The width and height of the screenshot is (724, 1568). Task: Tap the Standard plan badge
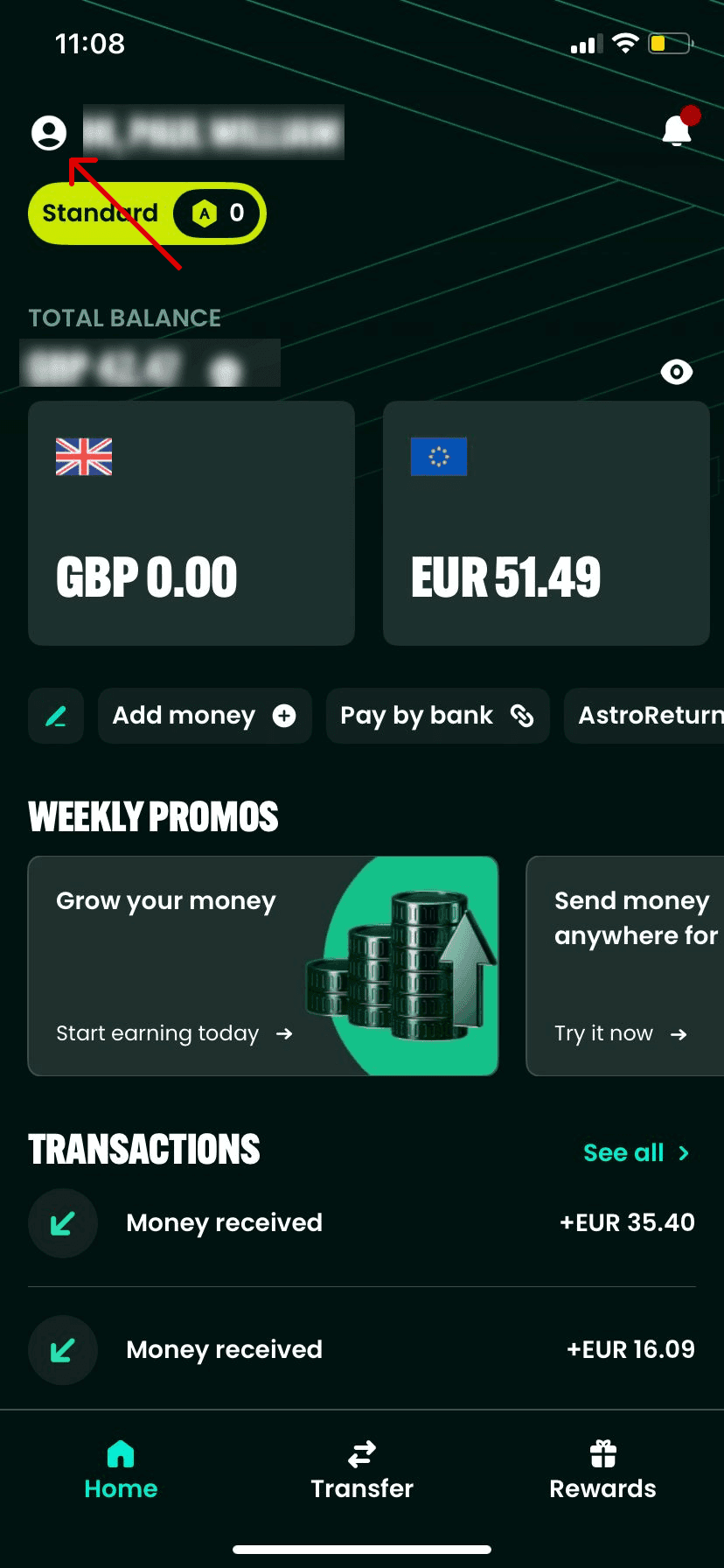click(146, 213)
